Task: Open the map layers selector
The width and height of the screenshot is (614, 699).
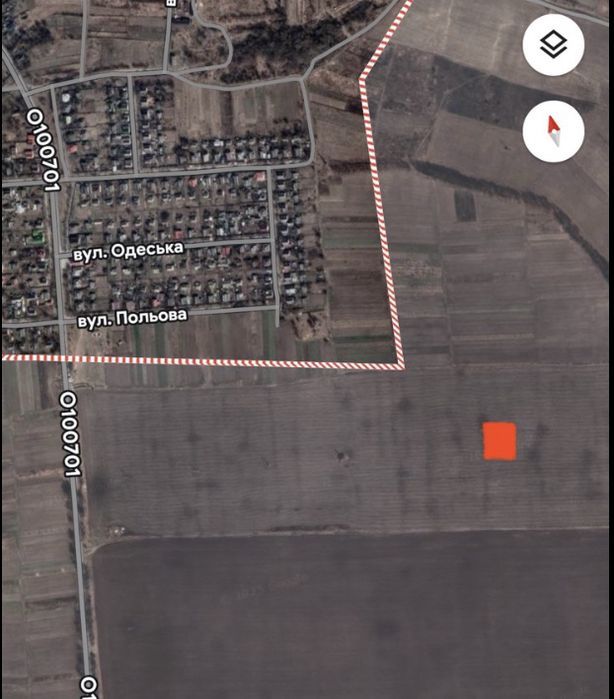Action: click(553, 45)
